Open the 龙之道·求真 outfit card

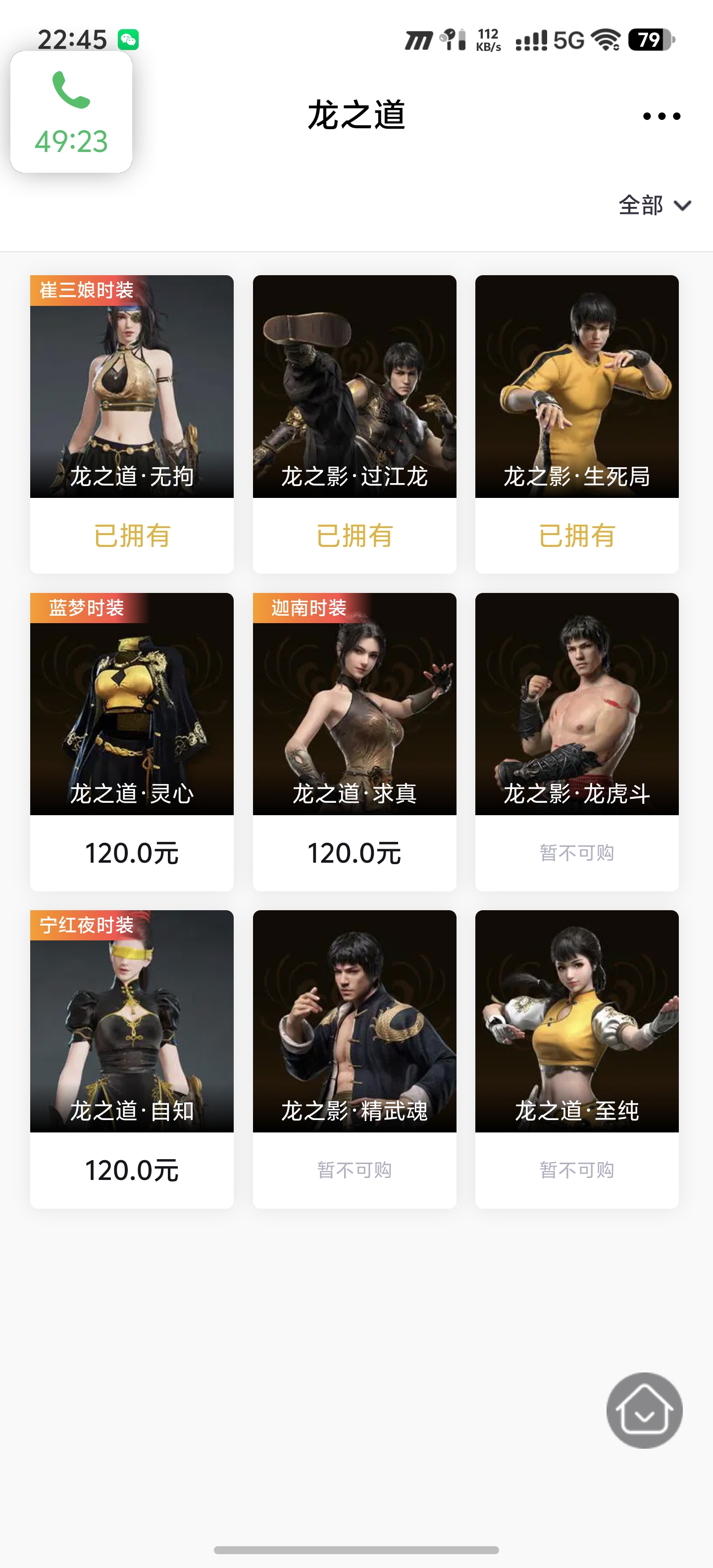pyautogui.click(x=355, y=704)
